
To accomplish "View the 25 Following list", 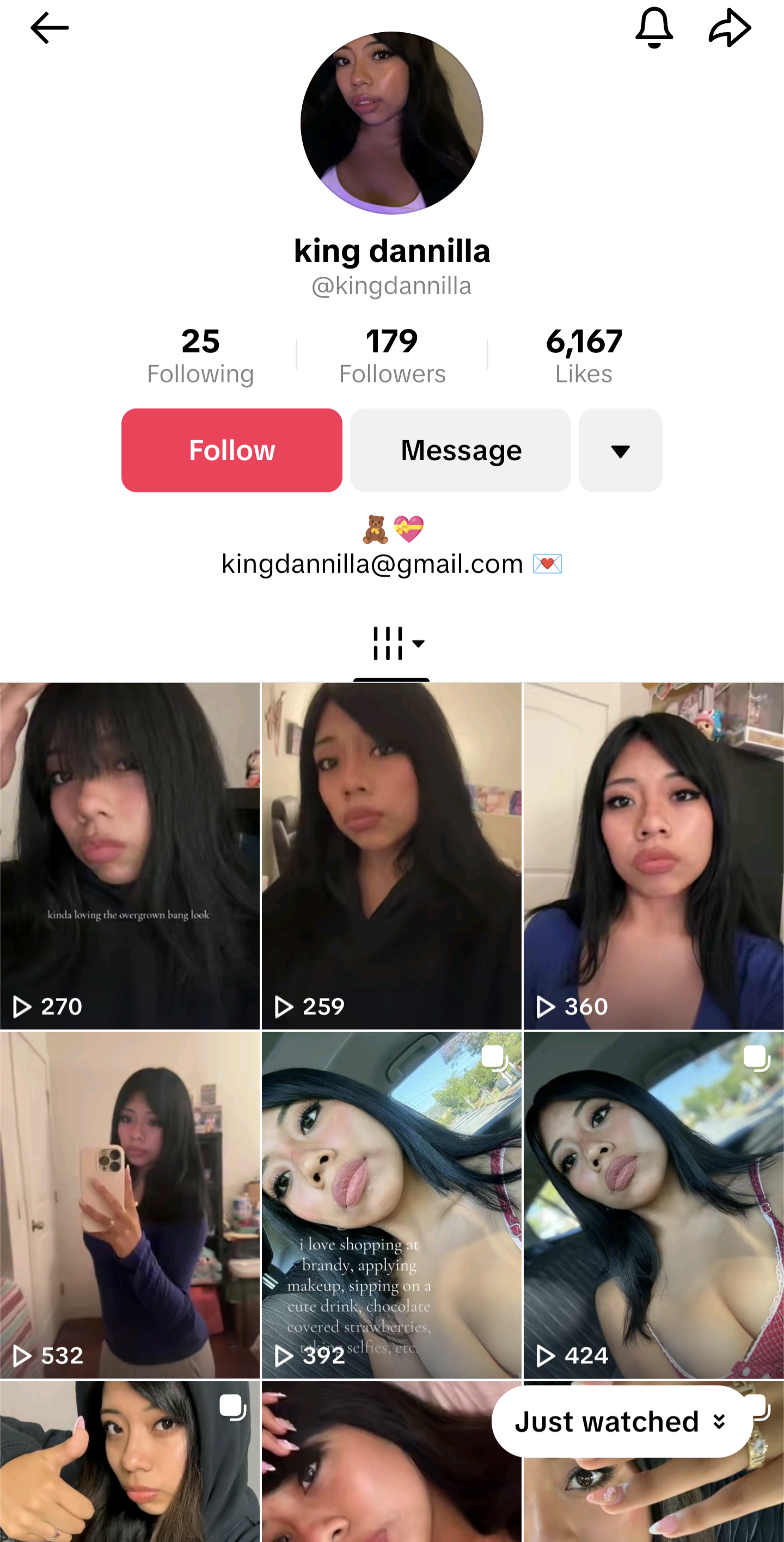I will [200, 356].
